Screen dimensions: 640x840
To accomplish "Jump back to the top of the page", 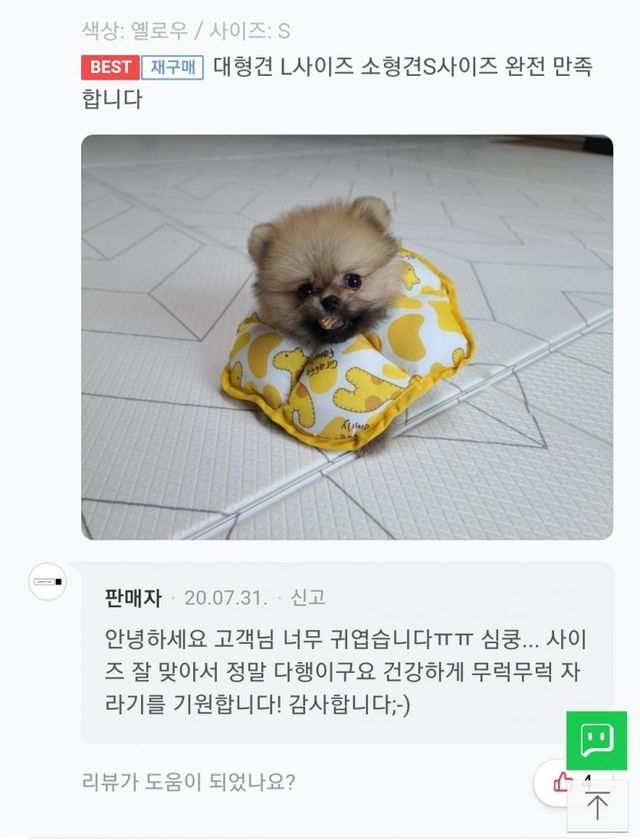I will pos(597,806).
